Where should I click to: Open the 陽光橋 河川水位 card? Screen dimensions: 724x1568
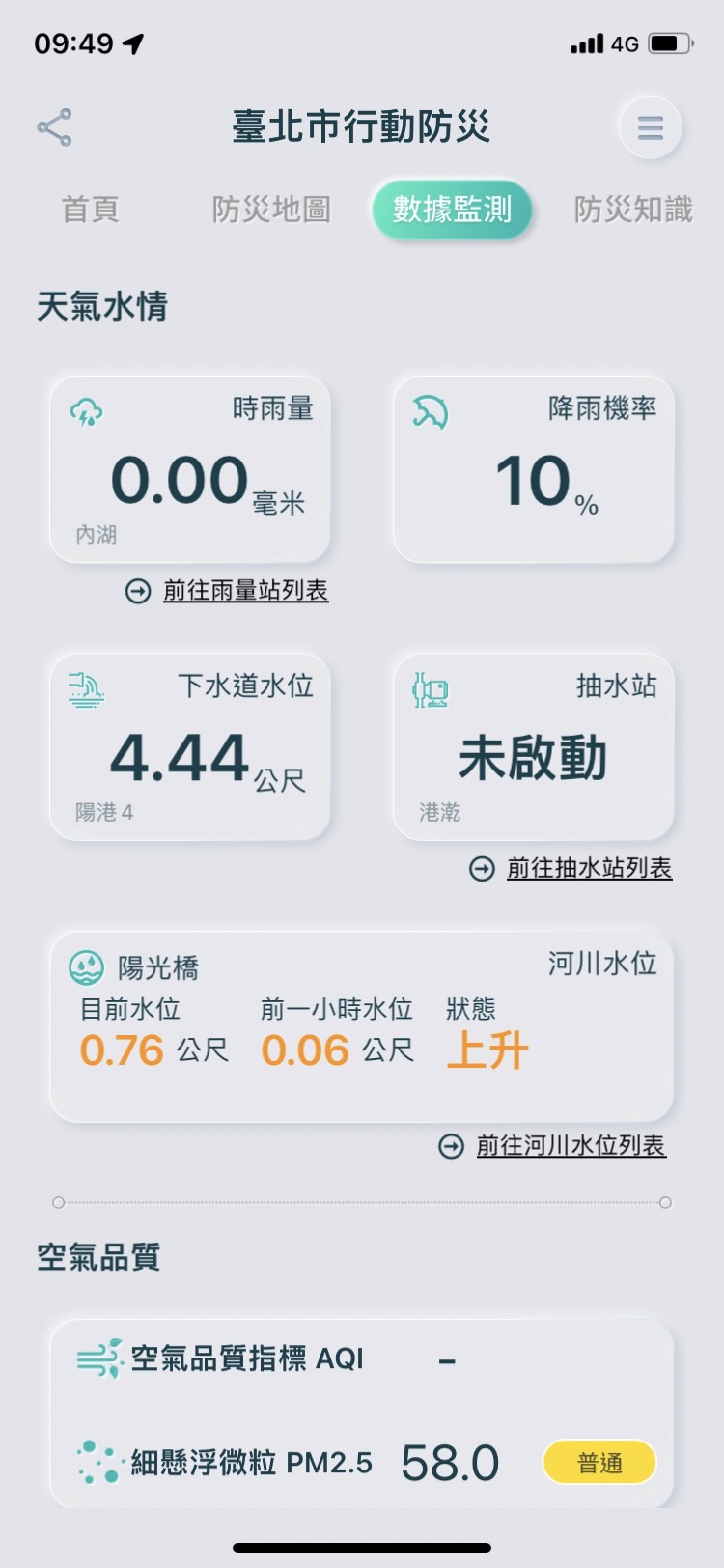(362, 1026)
